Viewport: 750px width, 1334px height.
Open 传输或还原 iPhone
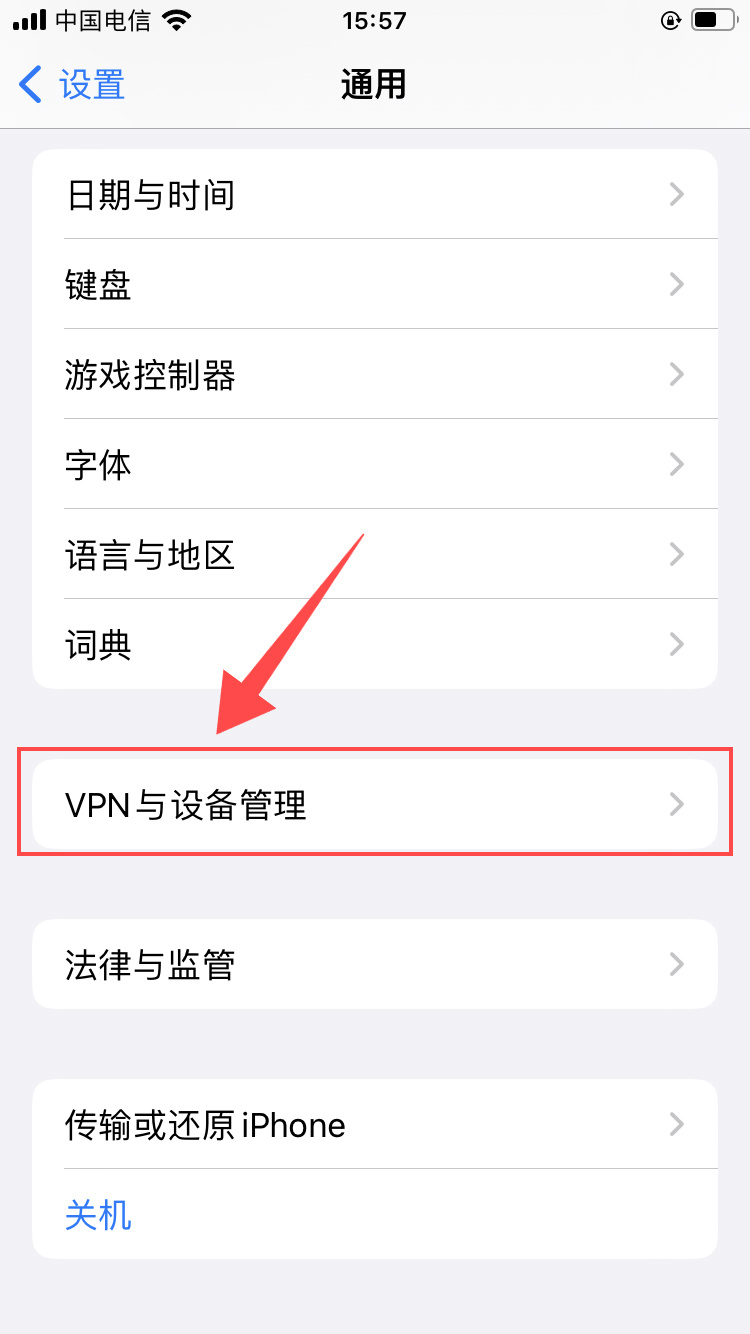374,1124
